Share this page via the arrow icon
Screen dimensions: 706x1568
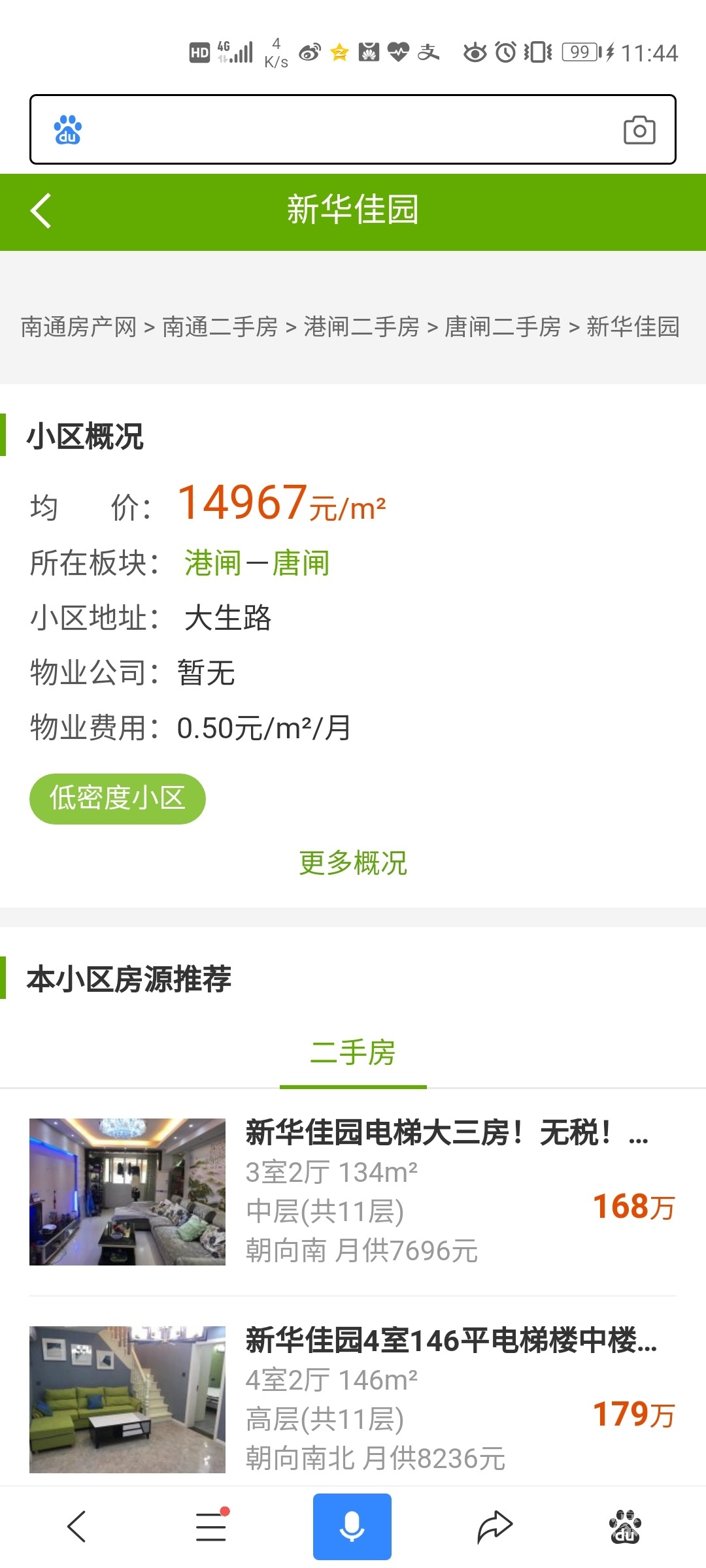point(494,1527)
